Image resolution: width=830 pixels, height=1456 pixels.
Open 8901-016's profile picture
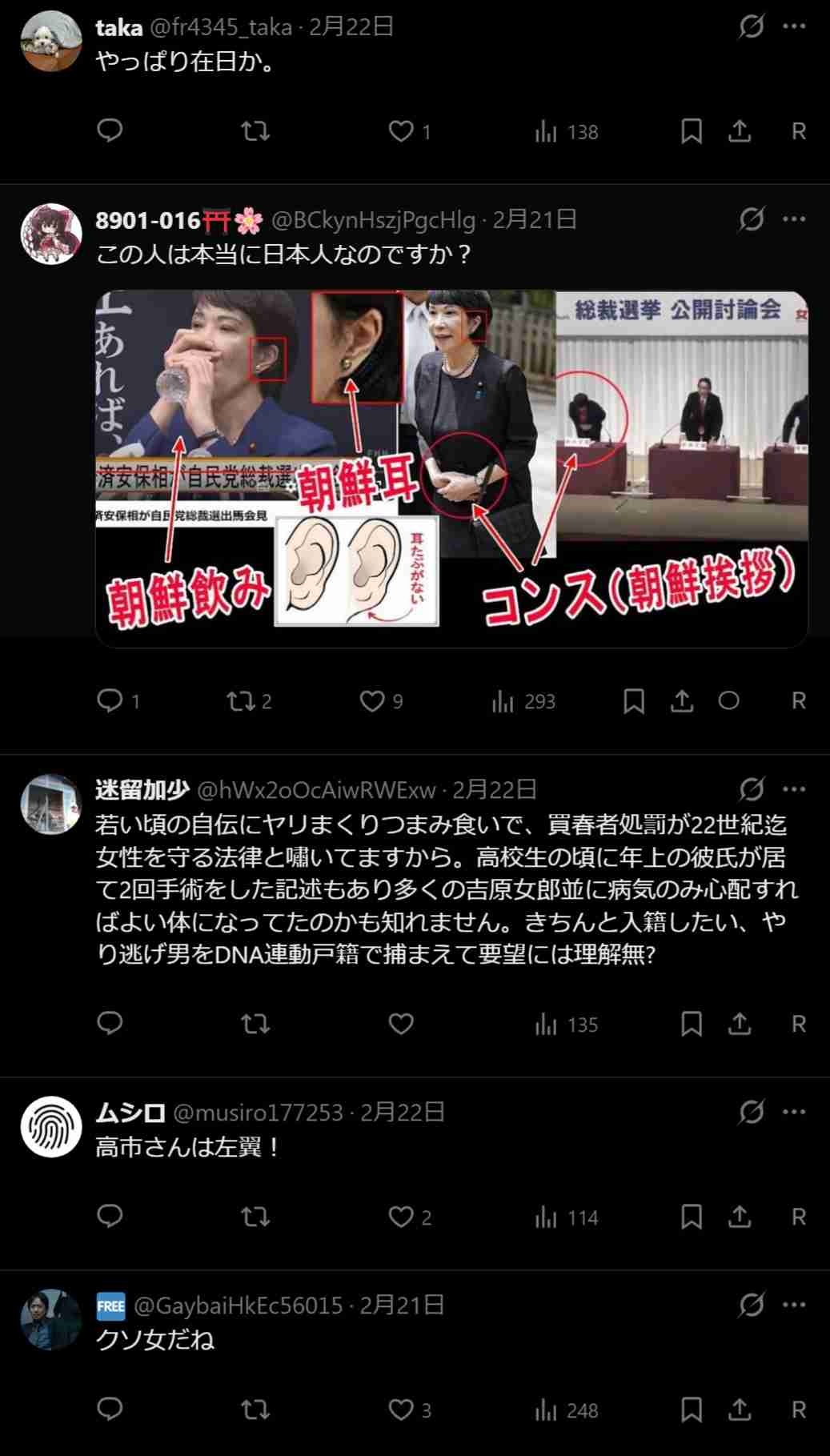click(x=51, y=234)
